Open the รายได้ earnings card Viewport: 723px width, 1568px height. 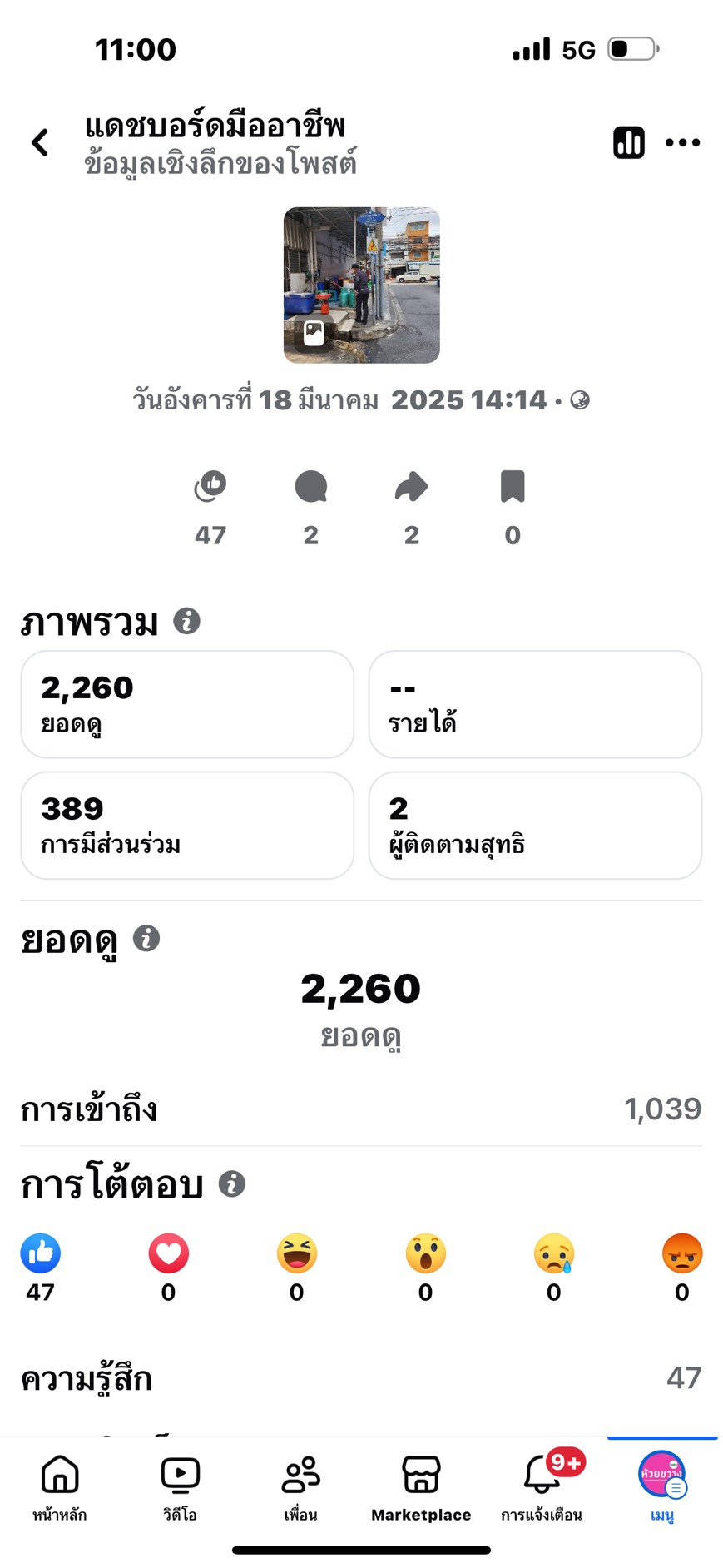point(535,704)
